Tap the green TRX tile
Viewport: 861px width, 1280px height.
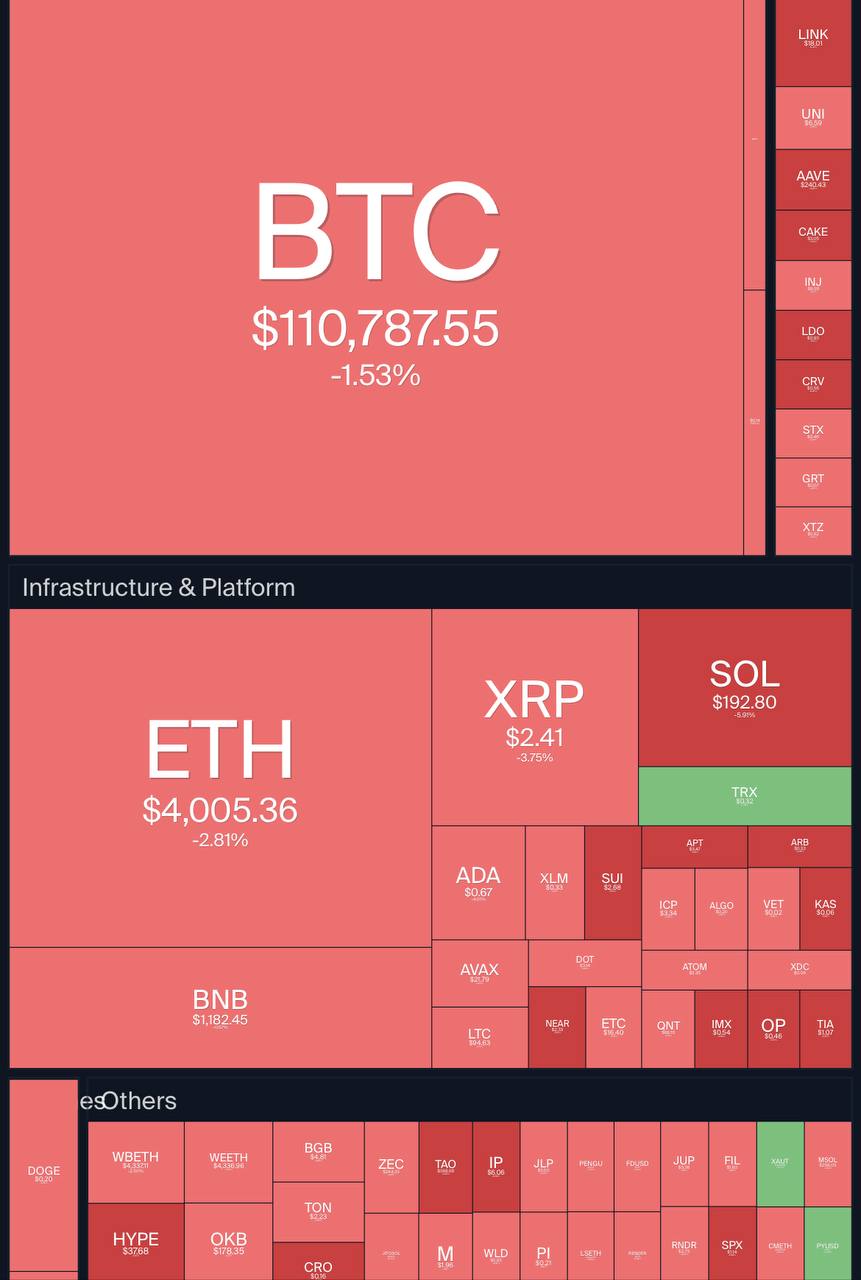pos(744,795)
